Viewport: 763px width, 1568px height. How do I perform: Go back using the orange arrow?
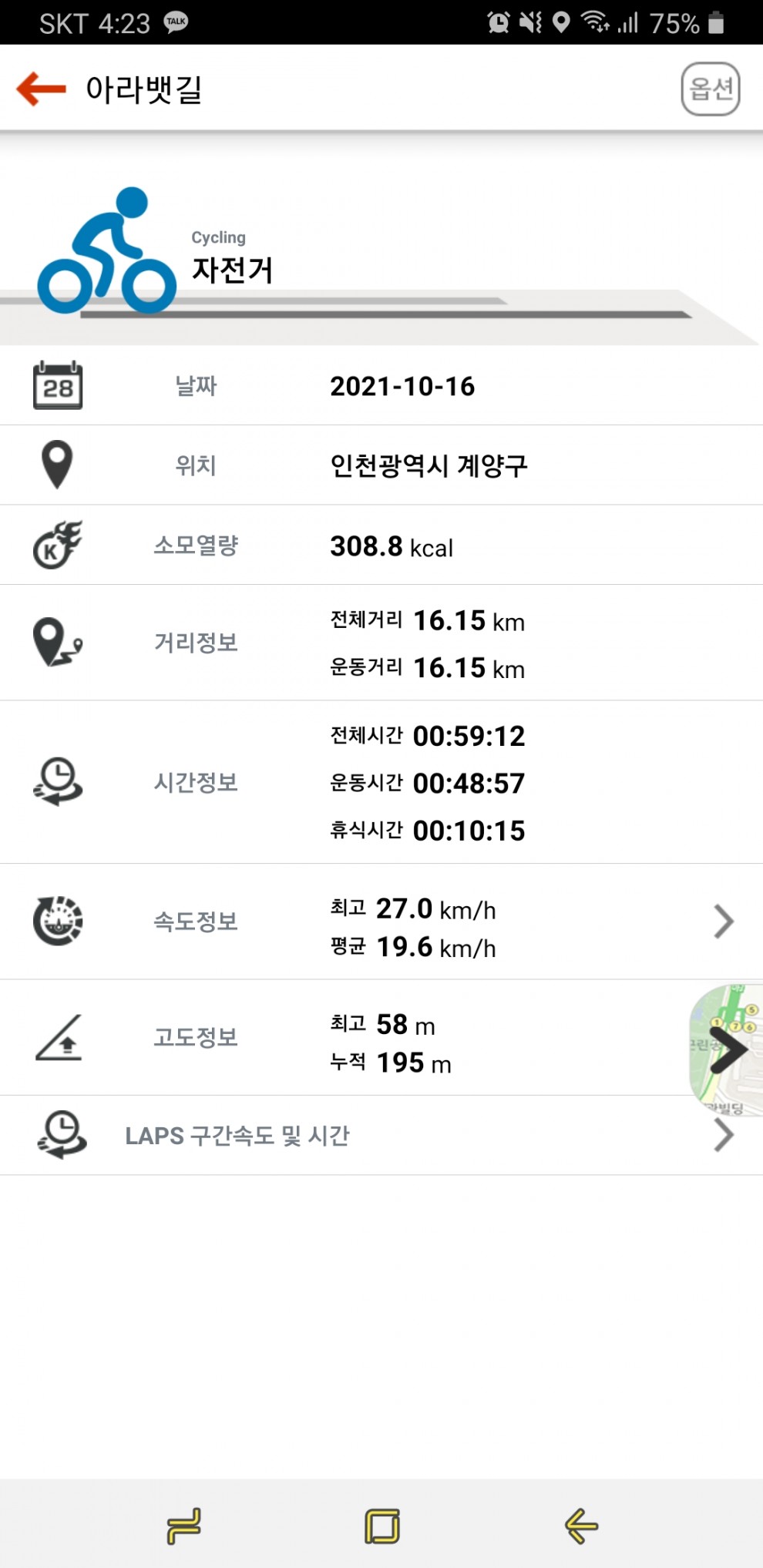click(x=42, y=89)
